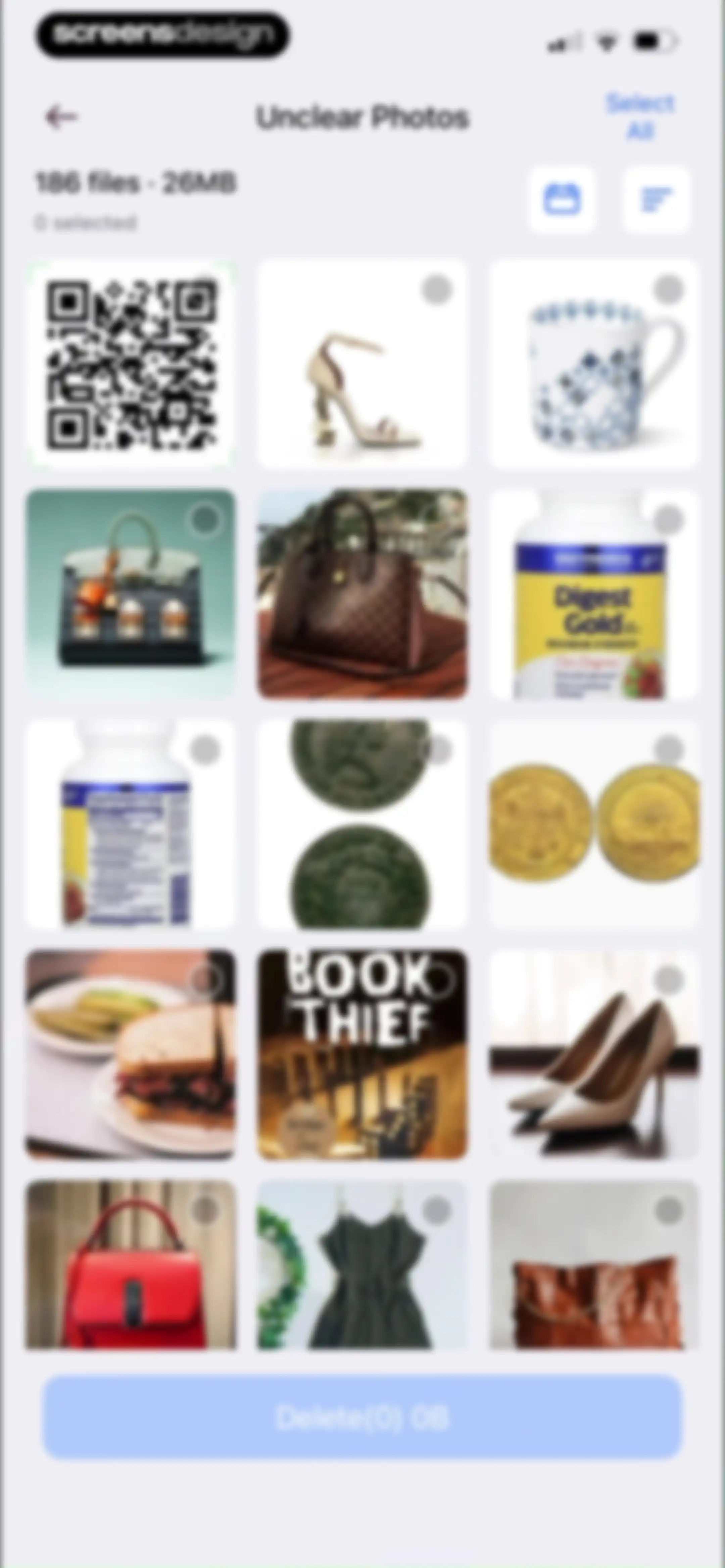Open the sandwich and pickles photo
The height and width of the screenshot is (1568, 725).
(x=131, y=1054)
